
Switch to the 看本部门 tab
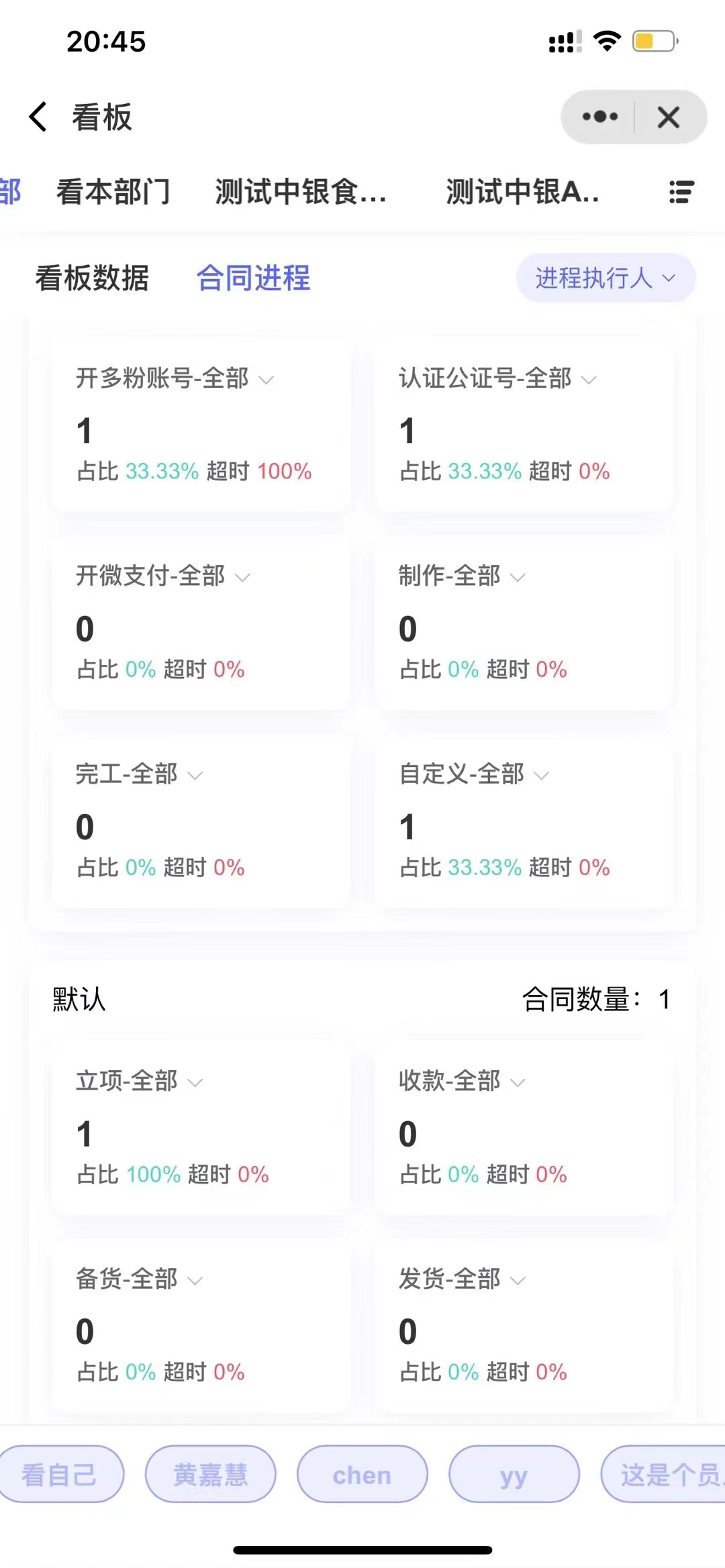tap(113, 192)
